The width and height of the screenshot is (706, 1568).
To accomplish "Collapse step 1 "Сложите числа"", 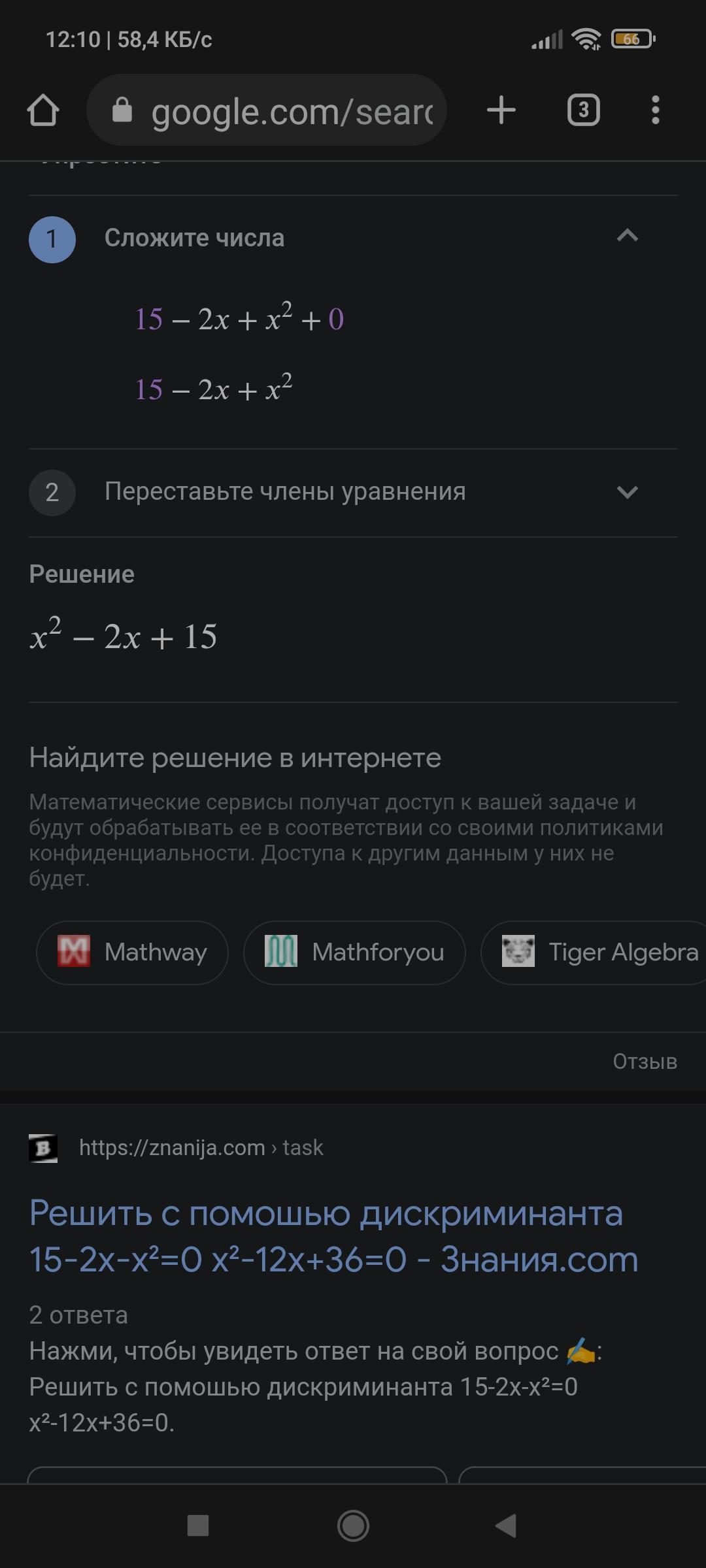I will 627,236.
